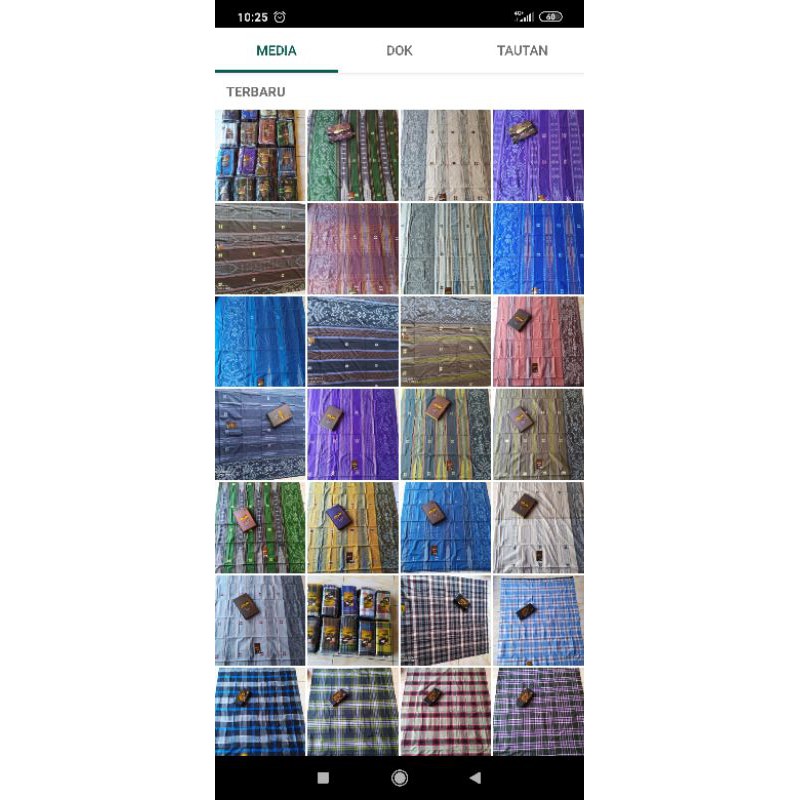Open the light blue plaid sarong photo
The height and width of the screenshot is (800, 800).
point(538,620)
